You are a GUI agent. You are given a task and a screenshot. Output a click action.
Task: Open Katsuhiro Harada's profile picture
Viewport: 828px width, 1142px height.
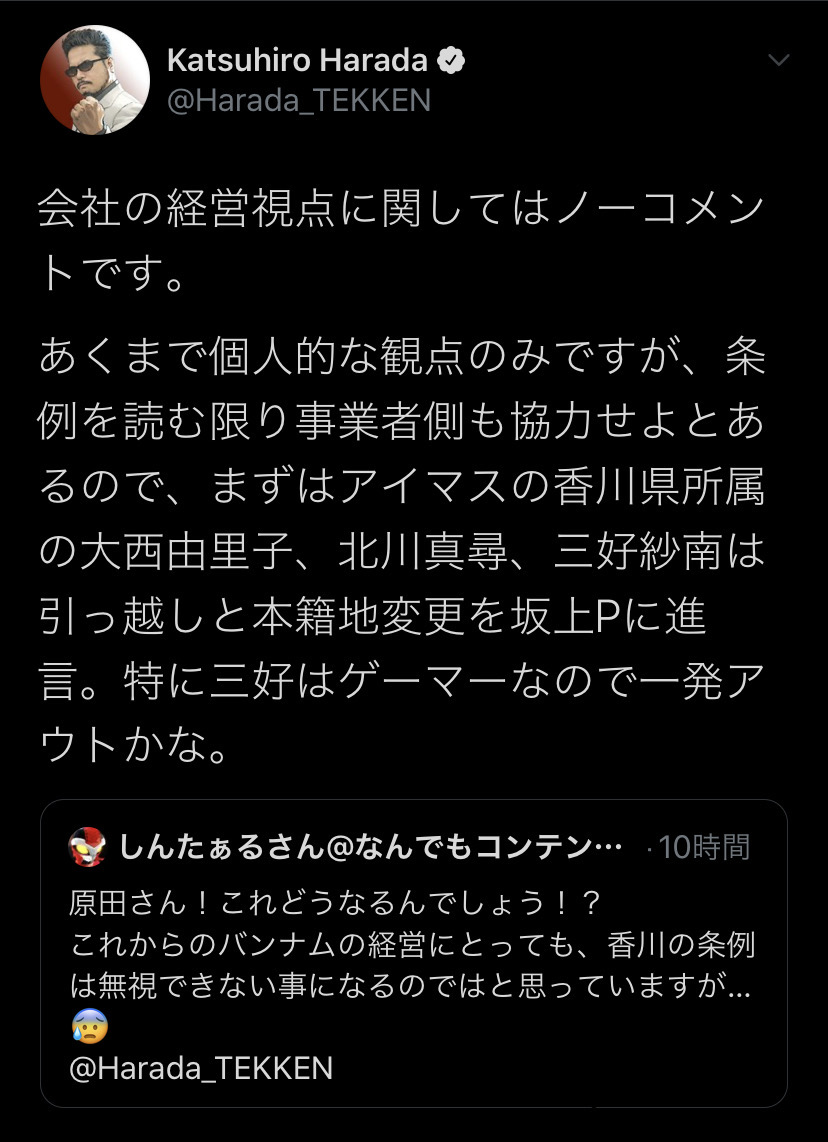click(x=94, y=79)
